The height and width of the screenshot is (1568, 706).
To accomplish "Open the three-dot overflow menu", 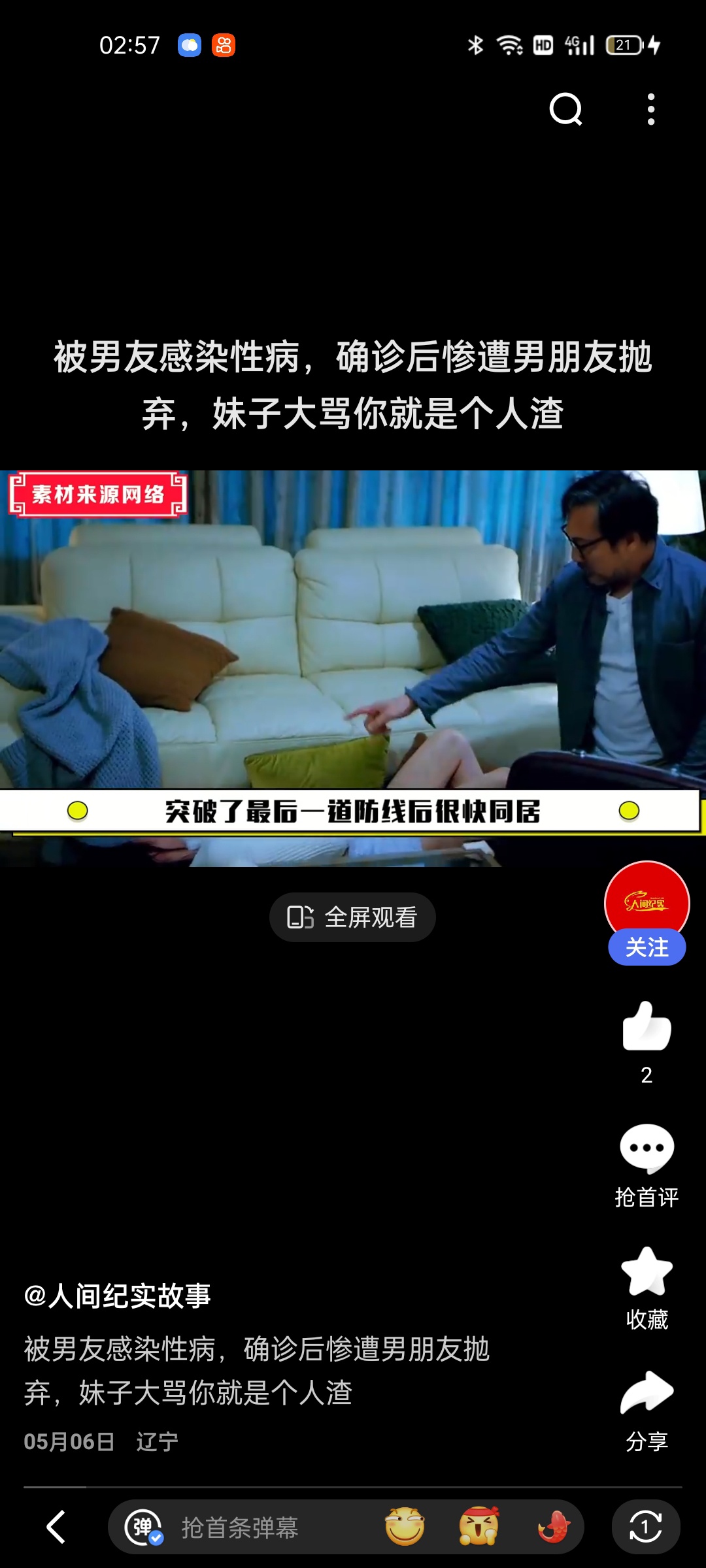I will 650,109.
